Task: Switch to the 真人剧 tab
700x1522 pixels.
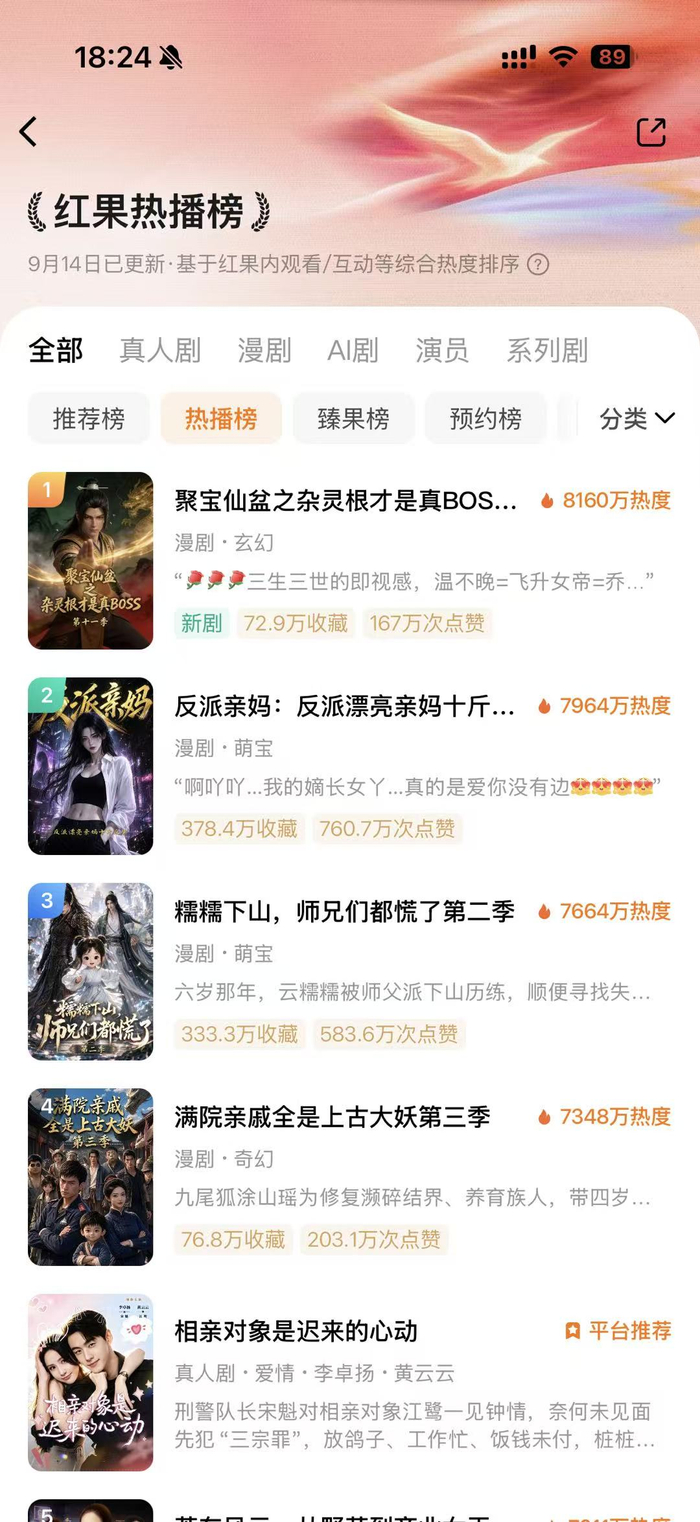Action: tap(160, 351)
